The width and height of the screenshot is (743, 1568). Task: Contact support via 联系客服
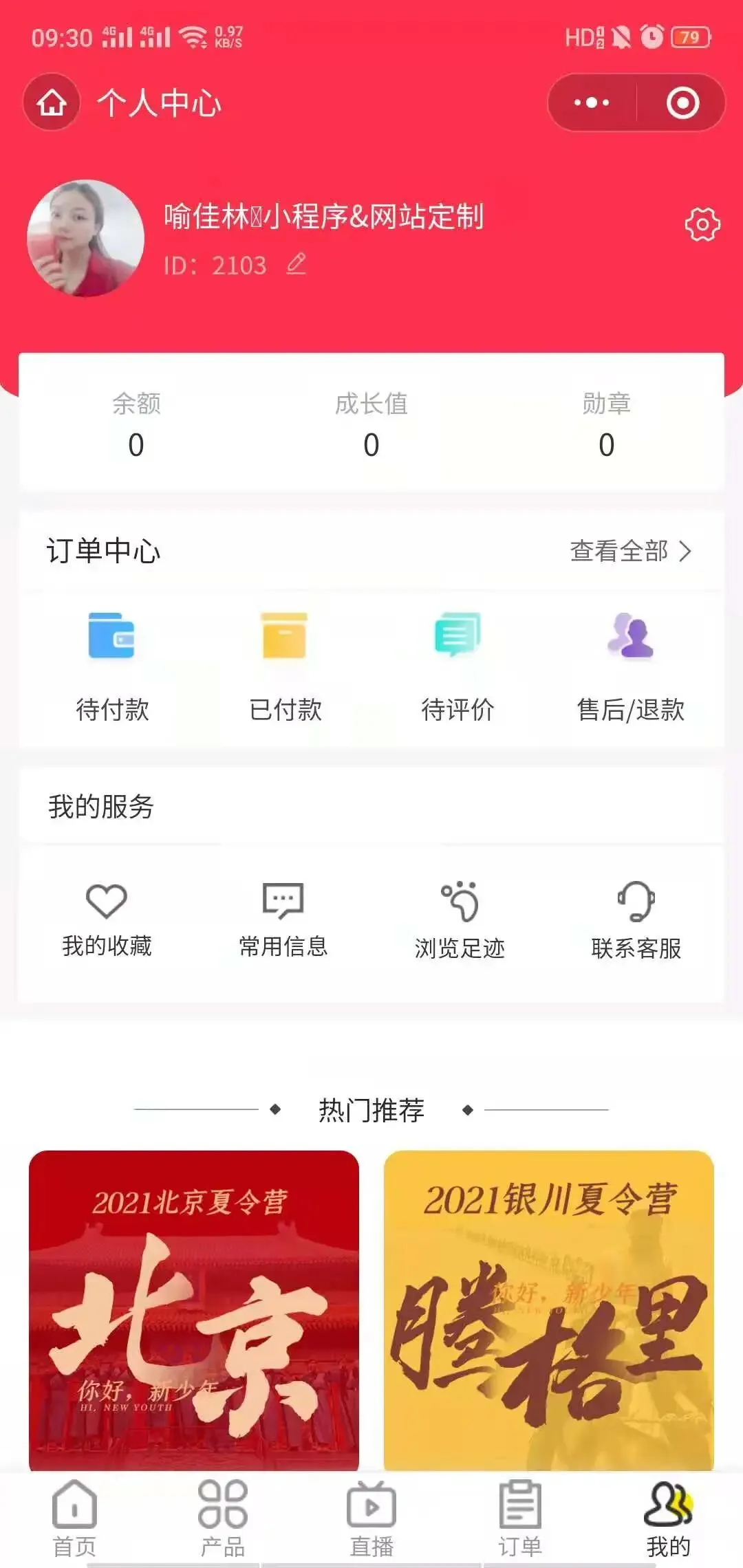click(636, 920)
